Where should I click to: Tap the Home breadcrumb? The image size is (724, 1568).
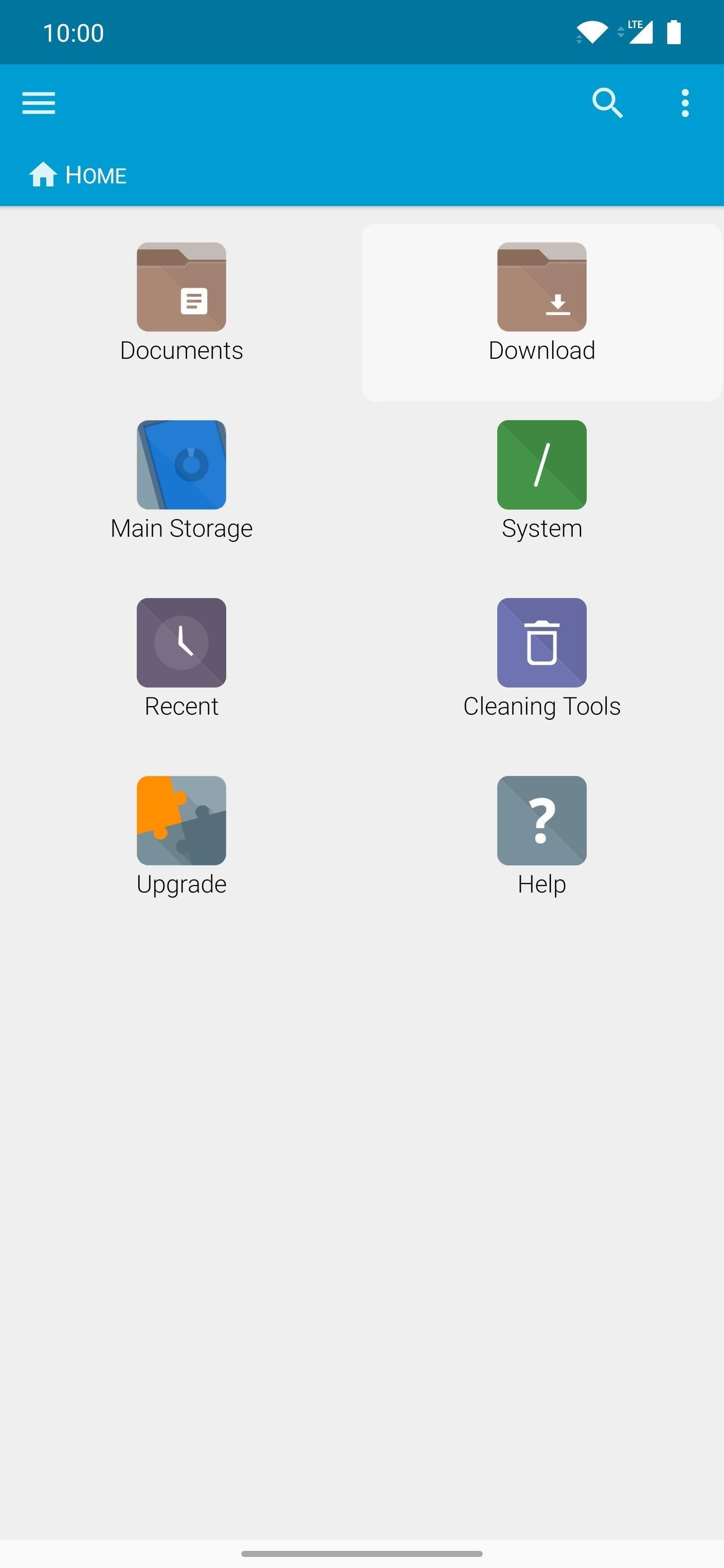[78, 175]
